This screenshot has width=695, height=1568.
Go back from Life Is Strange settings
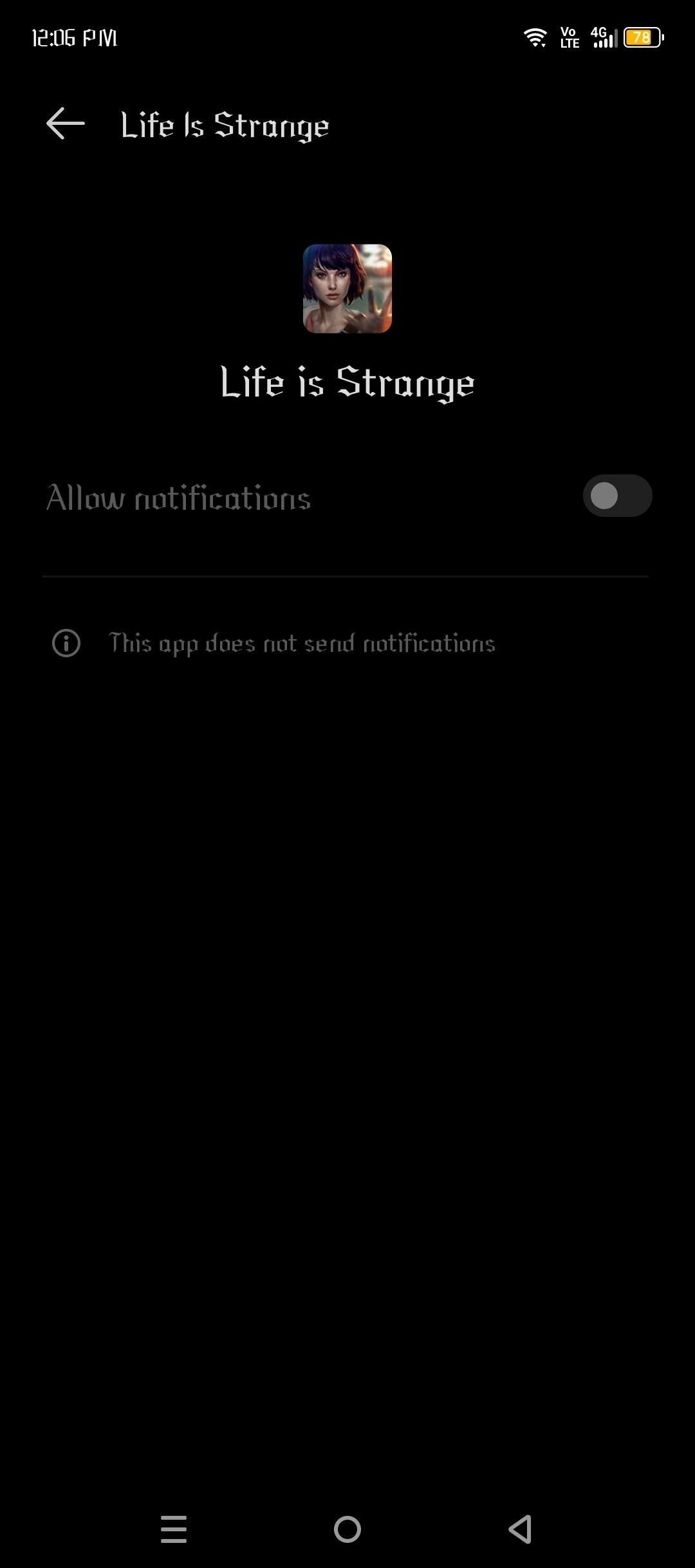point(66,124)
